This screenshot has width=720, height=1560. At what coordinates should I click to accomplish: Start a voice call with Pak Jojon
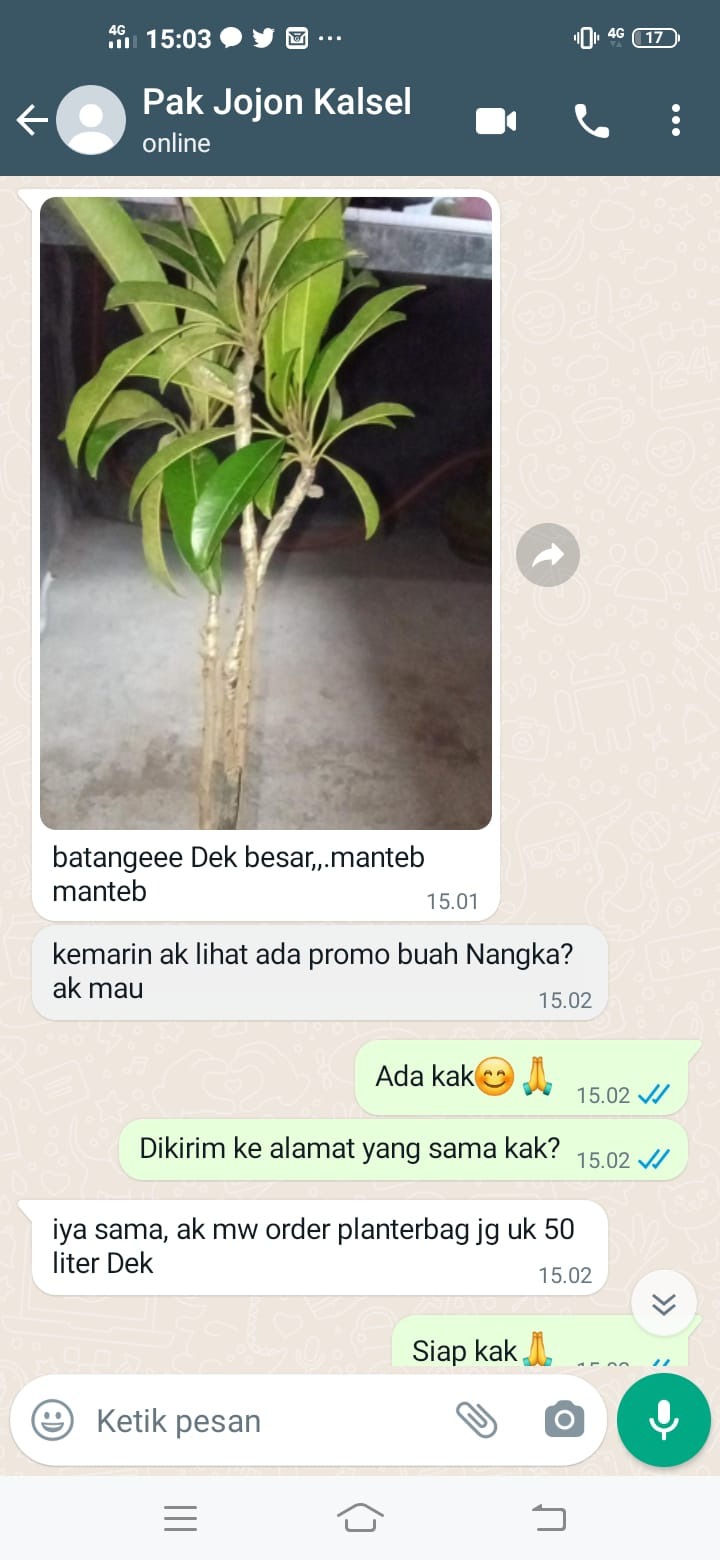click(591, 121)
